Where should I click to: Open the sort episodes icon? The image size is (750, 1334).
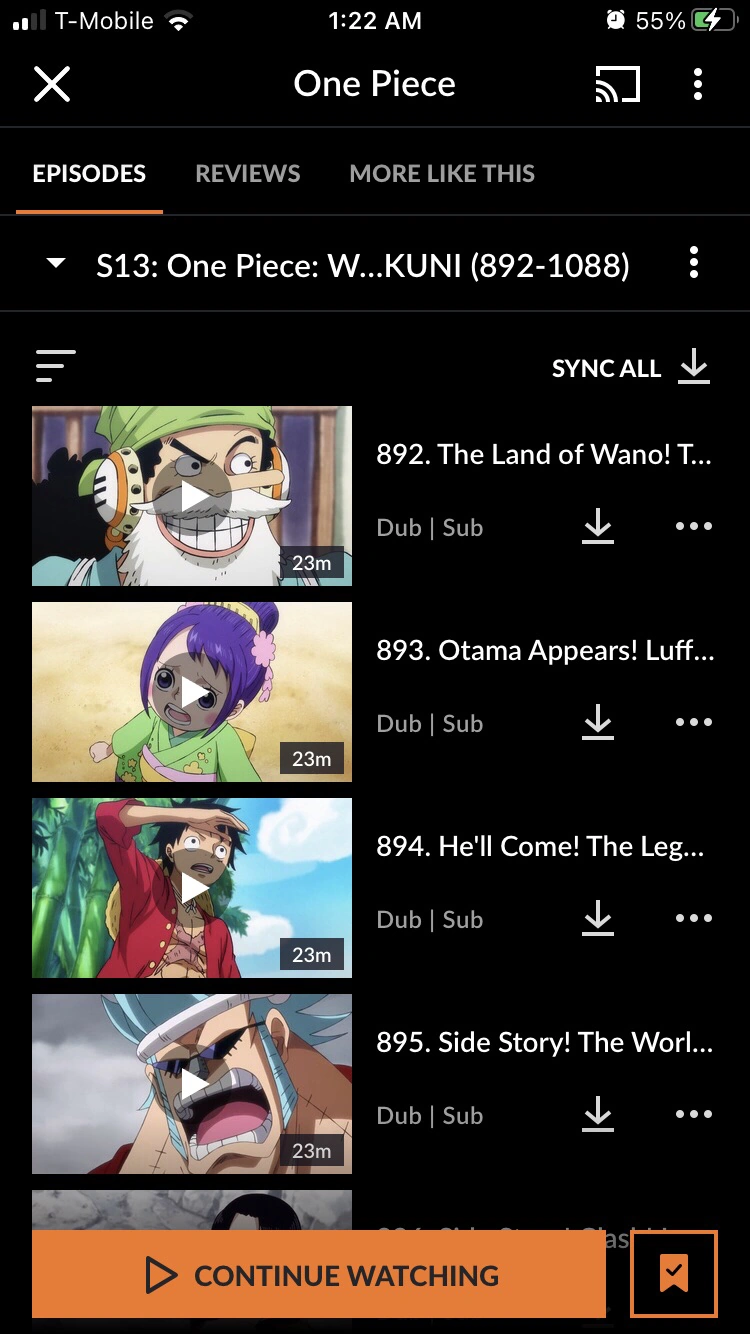(55, 366)
